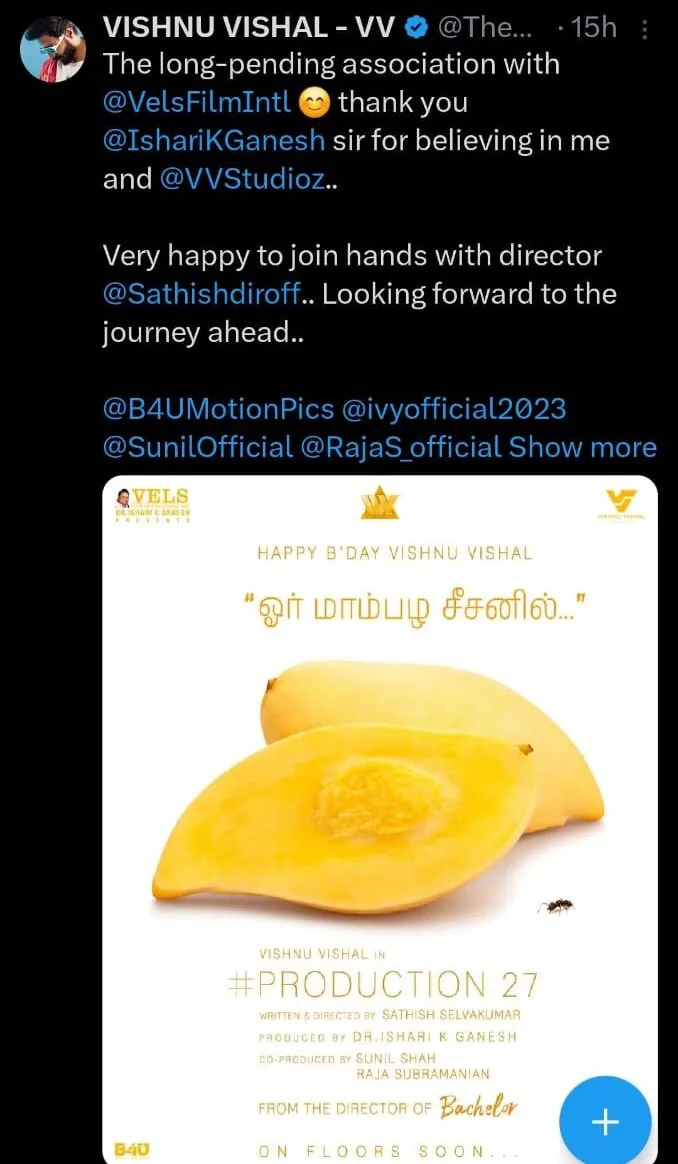Compose a new post with the plus button

(604, 1122)
